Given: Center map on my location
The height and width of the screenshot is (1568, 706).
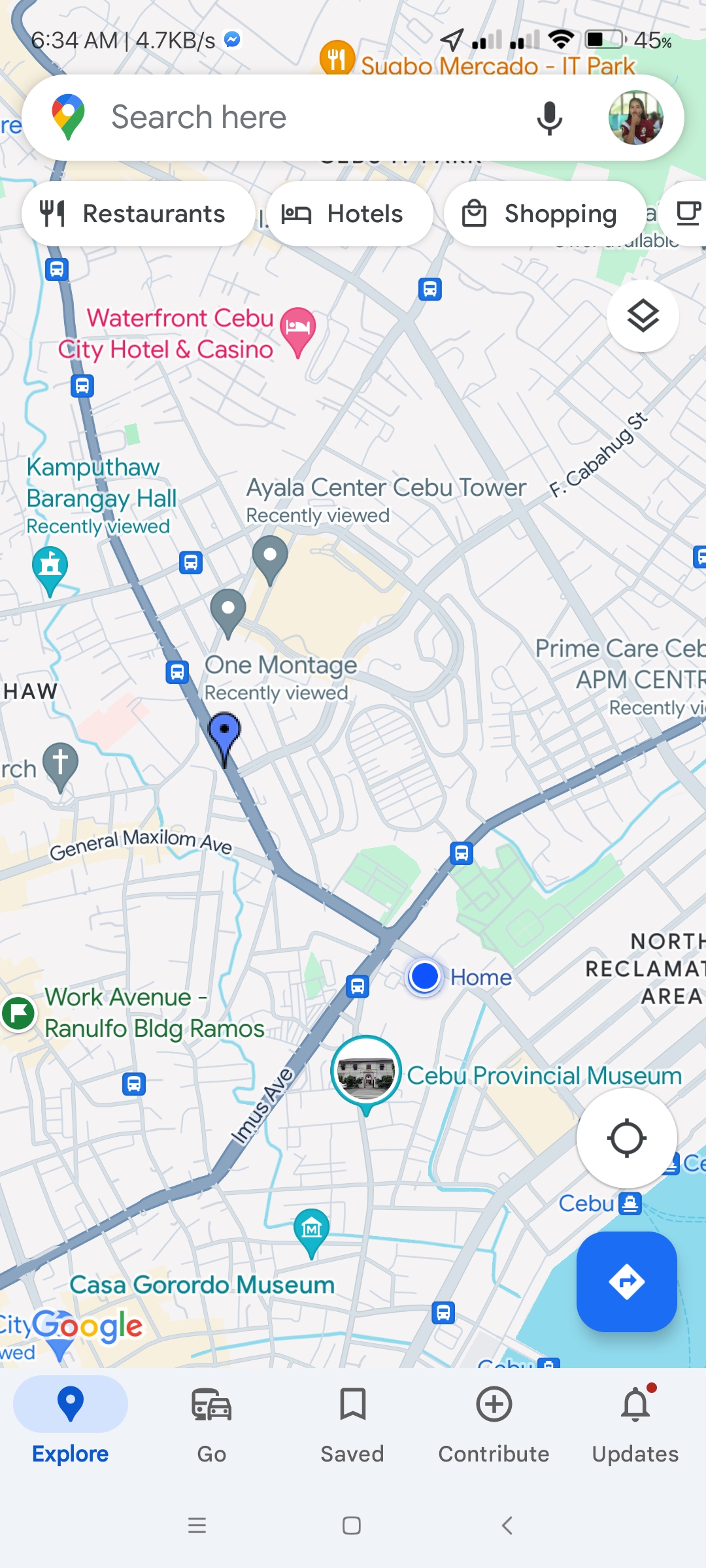Looking at the screenshot, I should (626, 1137).
